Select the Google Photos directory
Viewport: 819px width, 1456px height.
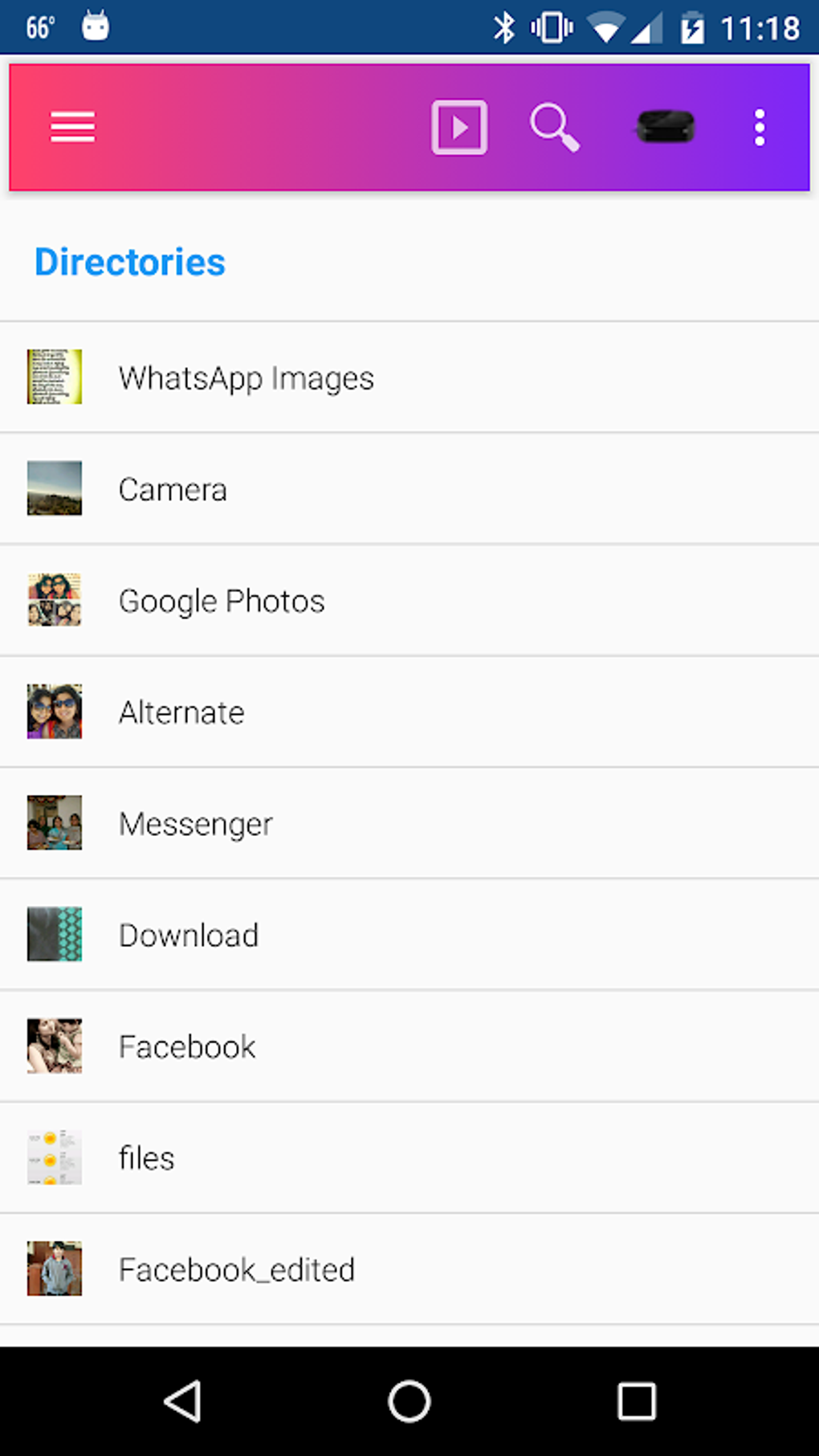222,601
